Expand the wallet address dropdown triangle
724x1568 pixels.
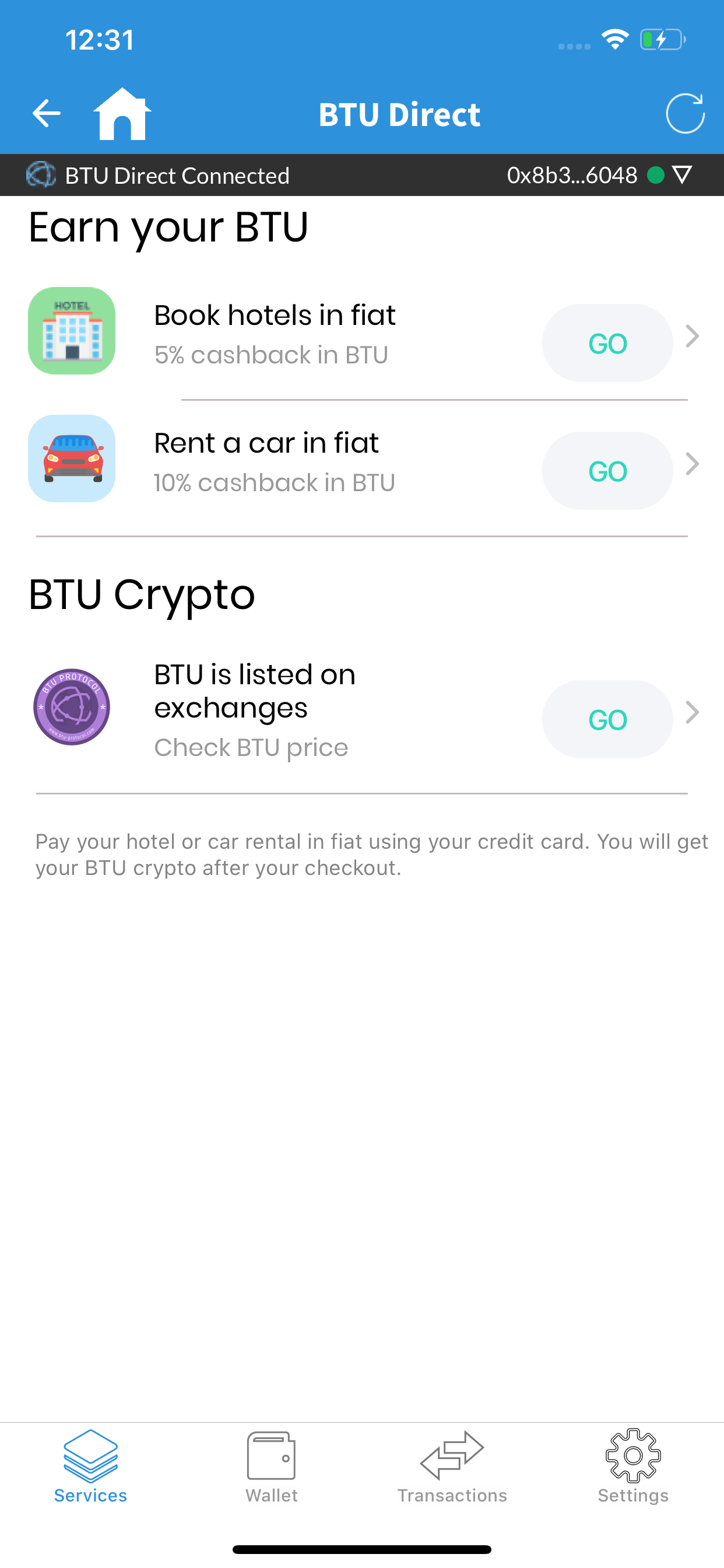[681, 176]
